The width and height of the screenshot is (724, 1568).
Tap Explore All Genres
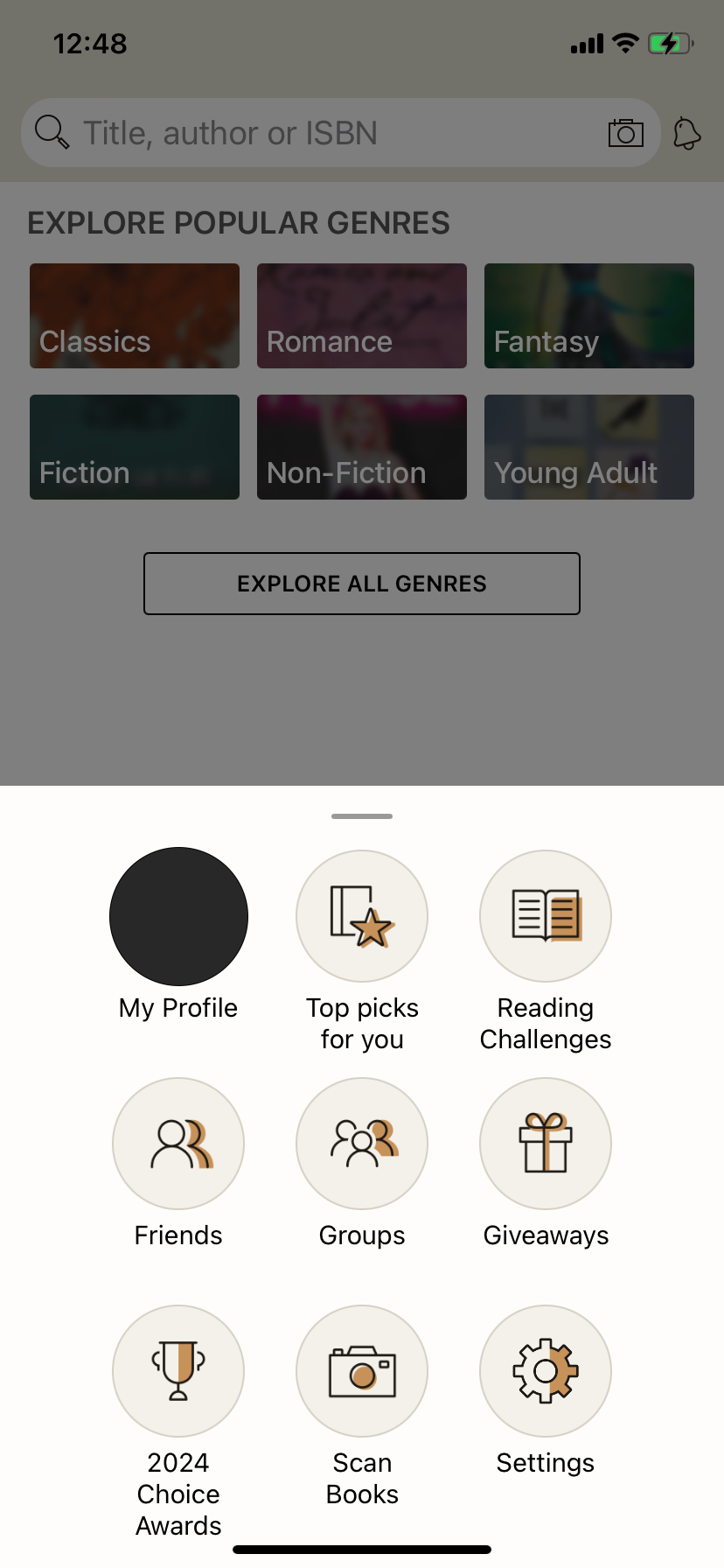point(362,584)
